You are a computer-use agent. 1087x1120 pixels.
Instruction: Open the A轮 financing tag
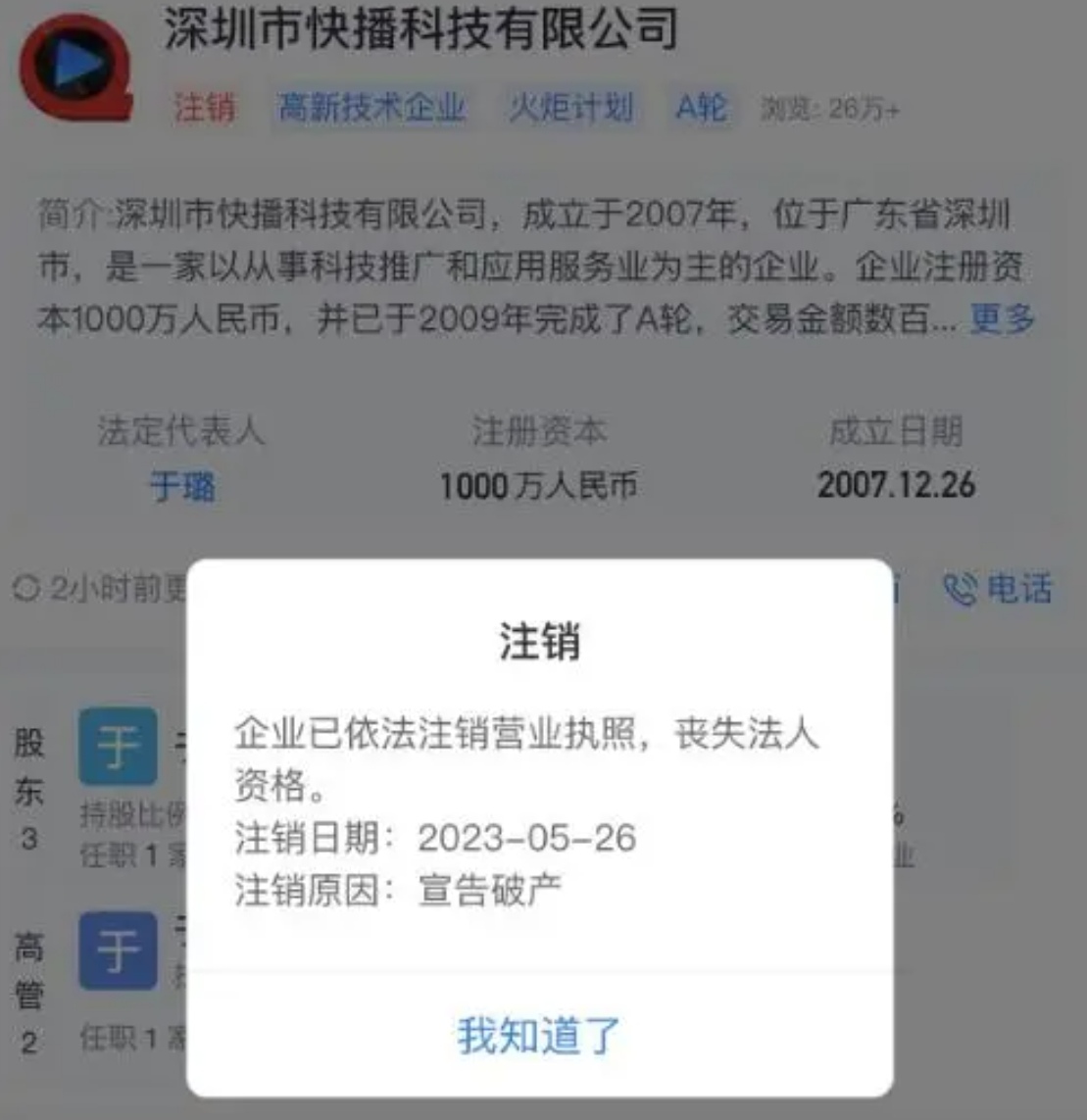tap(701, 108)
